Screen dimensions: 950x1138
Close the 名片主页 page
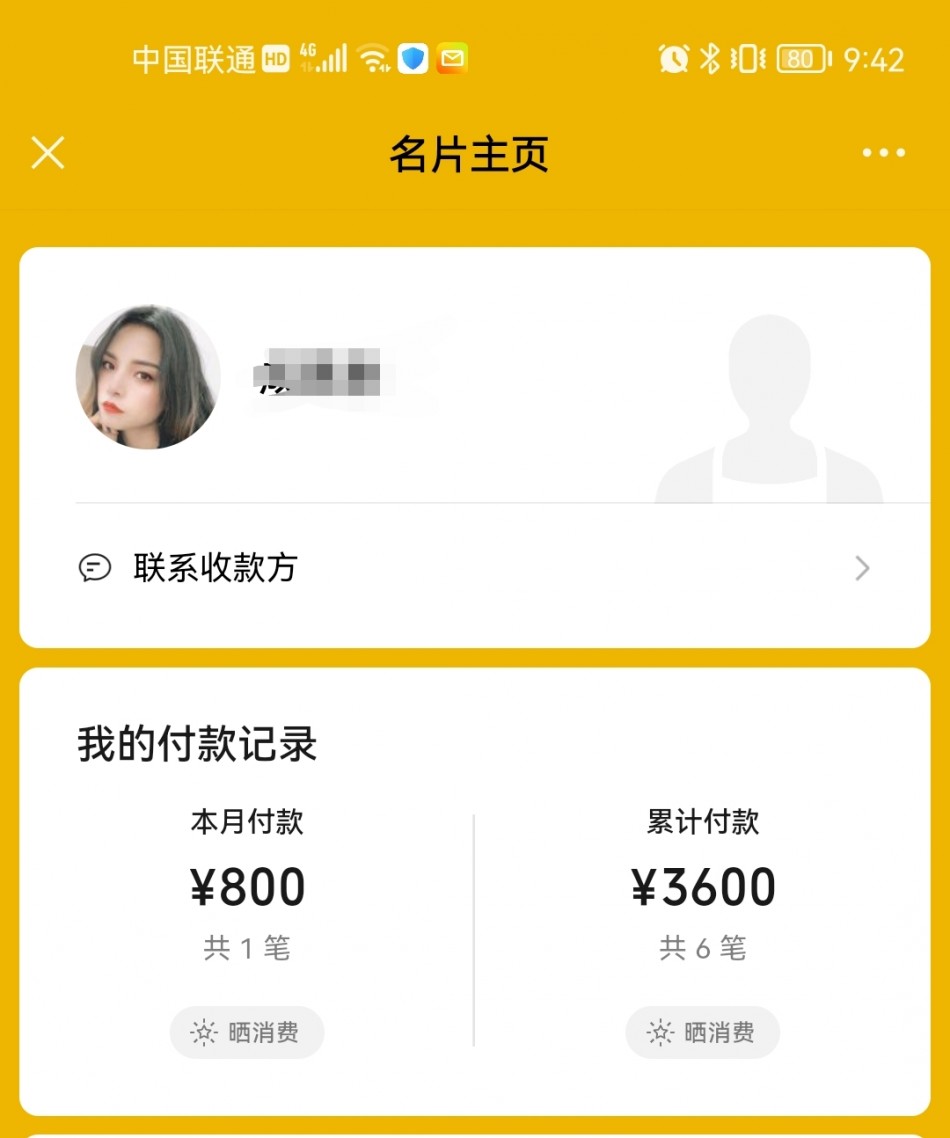click(48, 153)
